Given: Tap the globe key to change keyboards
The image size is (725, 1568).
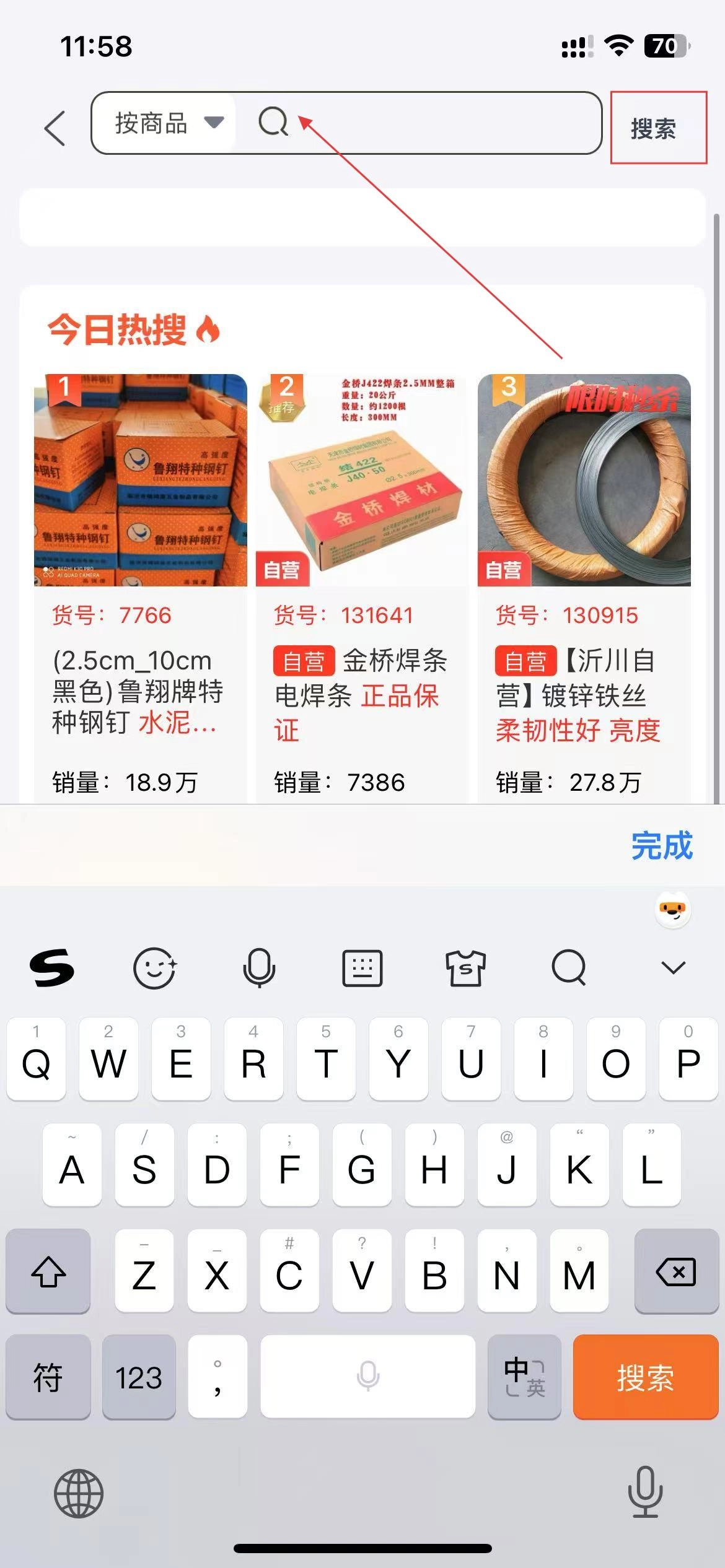Looking at the screenshot, I should [x=79, y=1492].
